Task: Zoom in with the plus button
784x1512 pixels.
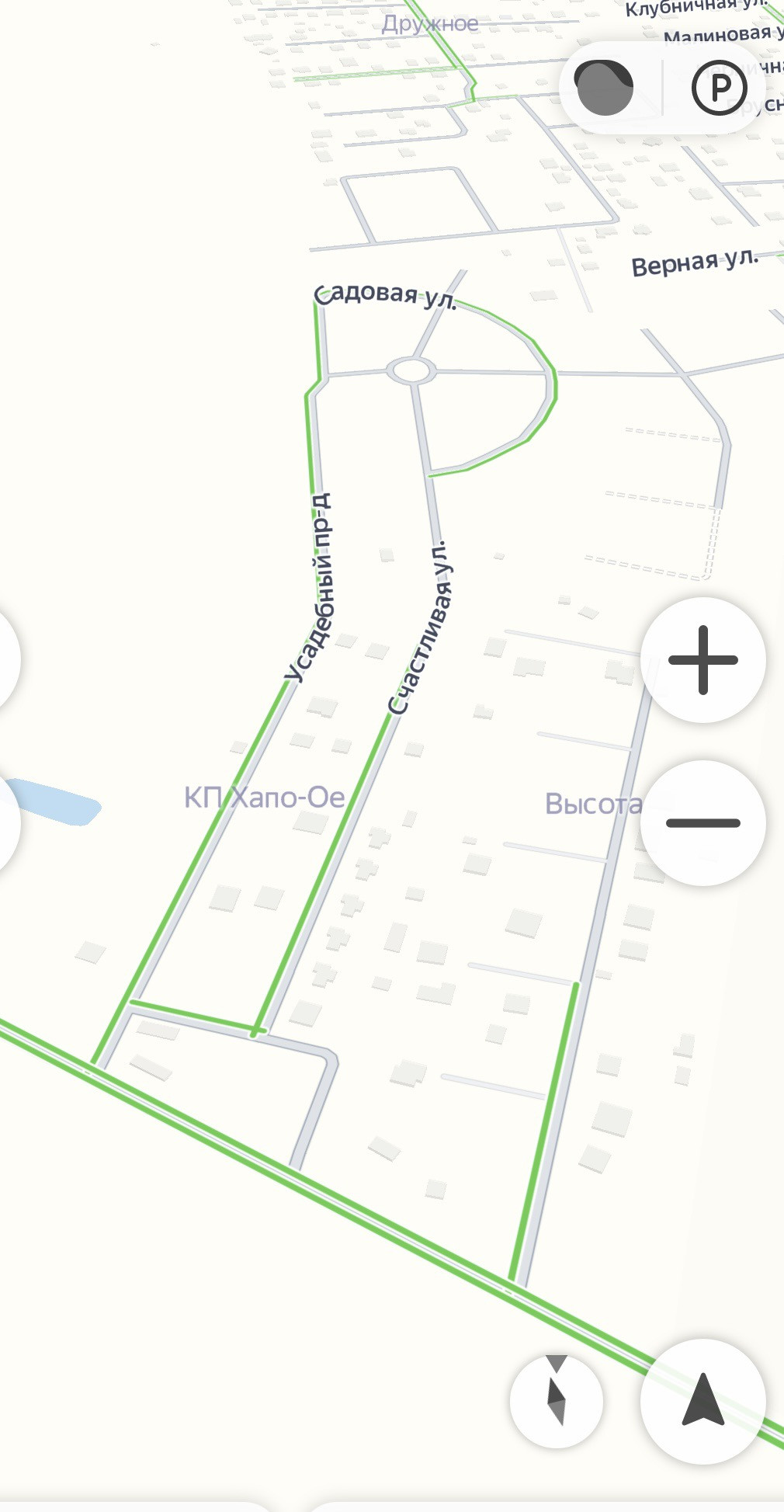Action: coord(702,660)
